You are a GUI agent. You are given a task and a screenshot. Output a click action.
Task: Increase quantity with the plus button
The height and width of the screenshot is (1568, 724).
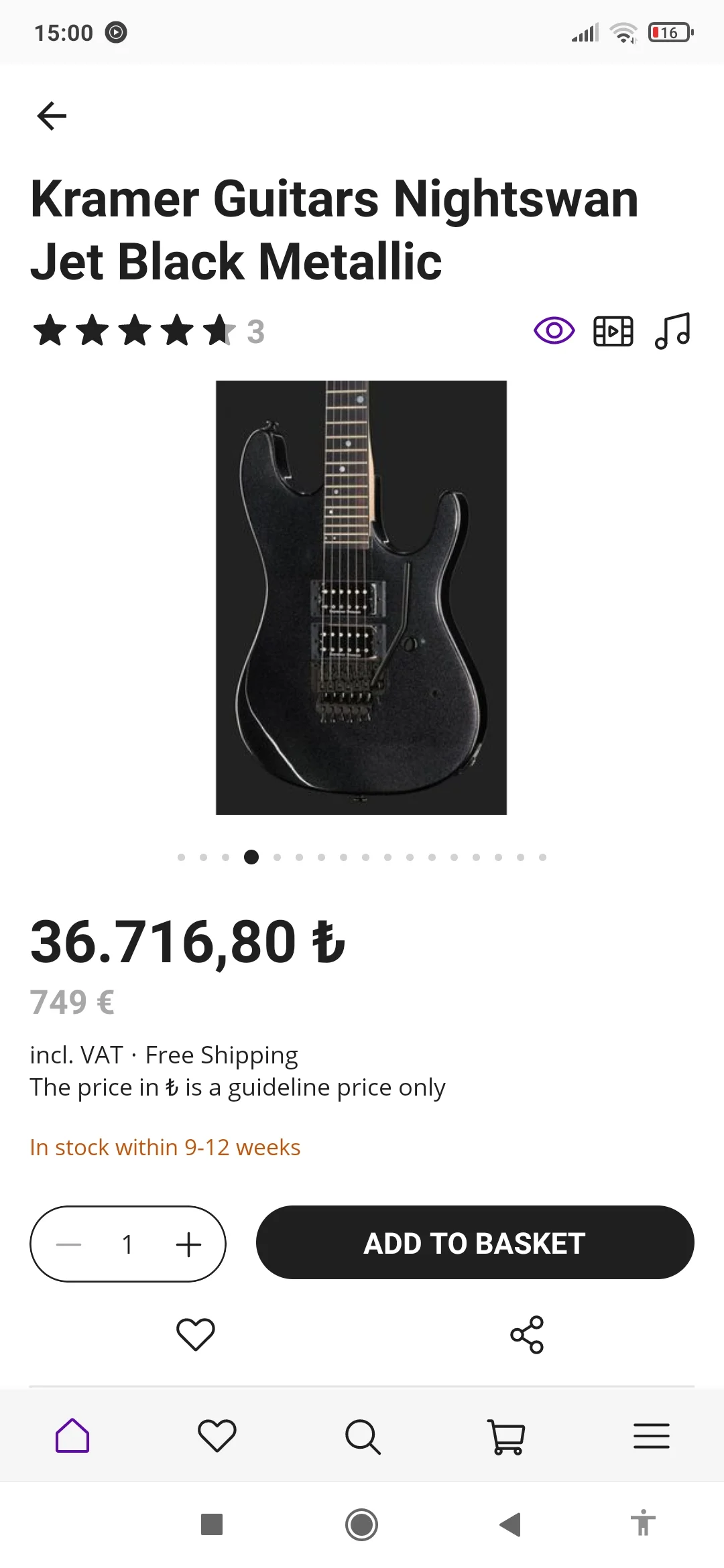188,1244
